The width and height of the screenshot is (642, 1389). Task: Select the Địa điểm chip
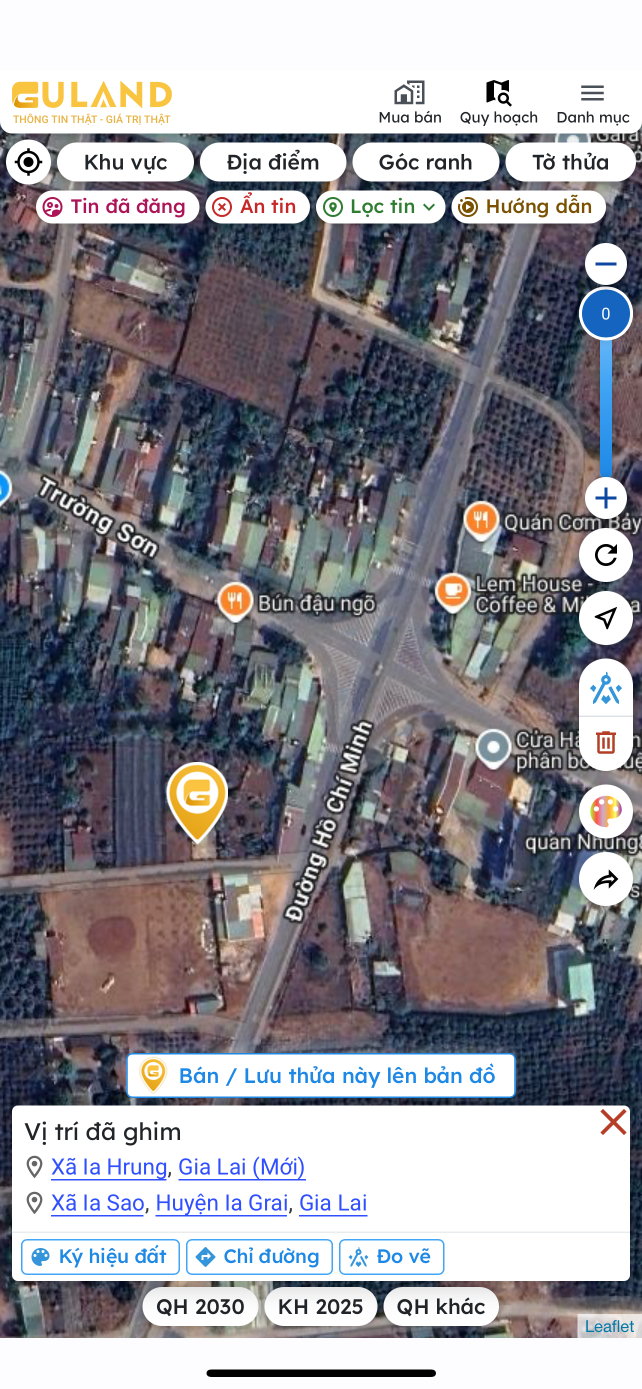click(x=273, y=162)
